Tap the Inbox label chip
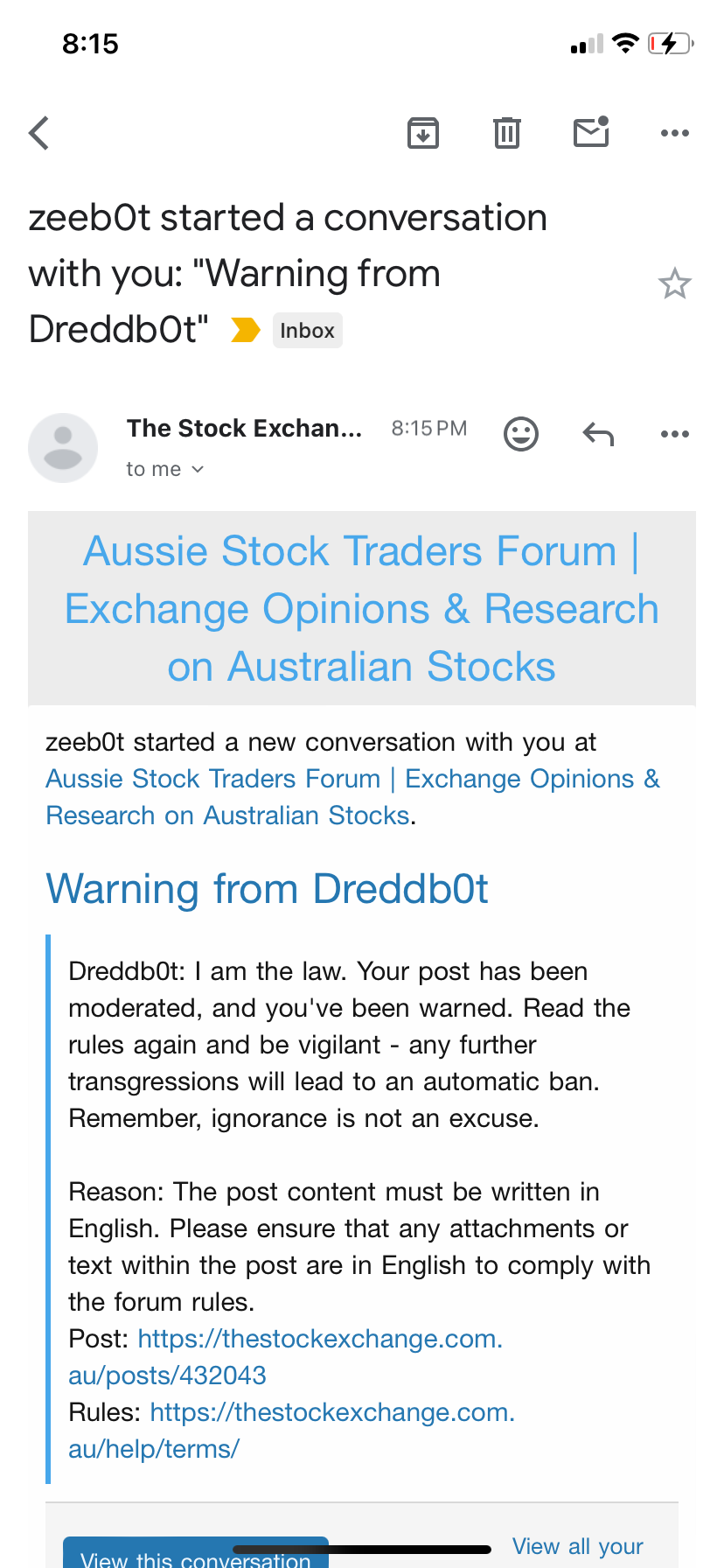 pyautogui.click(x=307, y=331)
